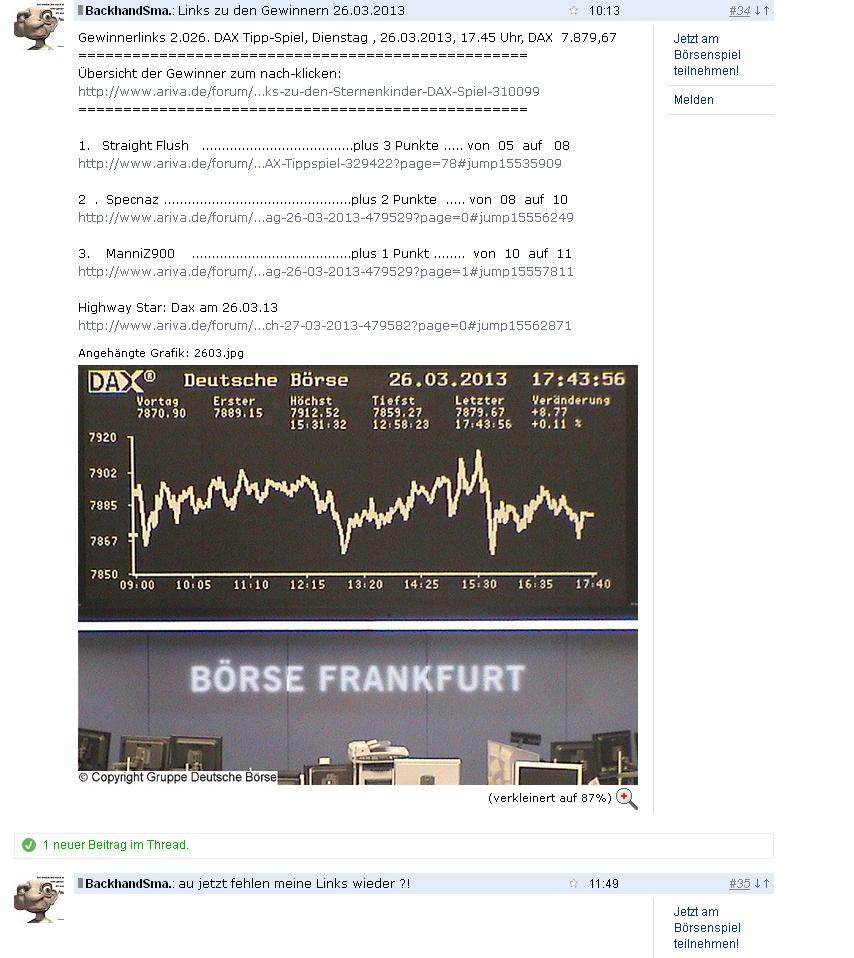This screenshot has height=958, width=854.
Task: Open permalink of post #35
Action: pos(739,884)
